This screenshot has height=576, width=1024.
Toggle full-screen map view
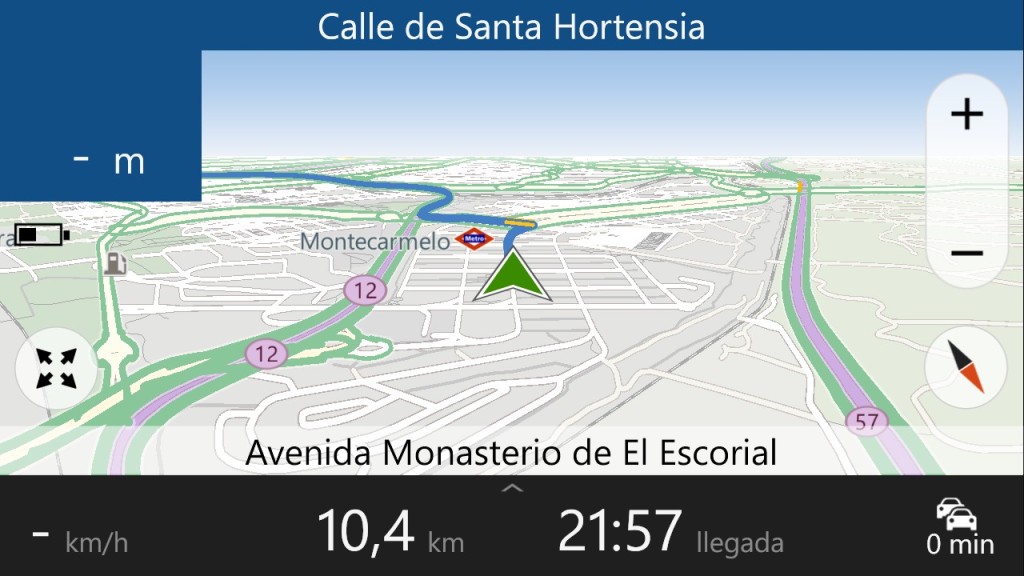tap(56, 368)
